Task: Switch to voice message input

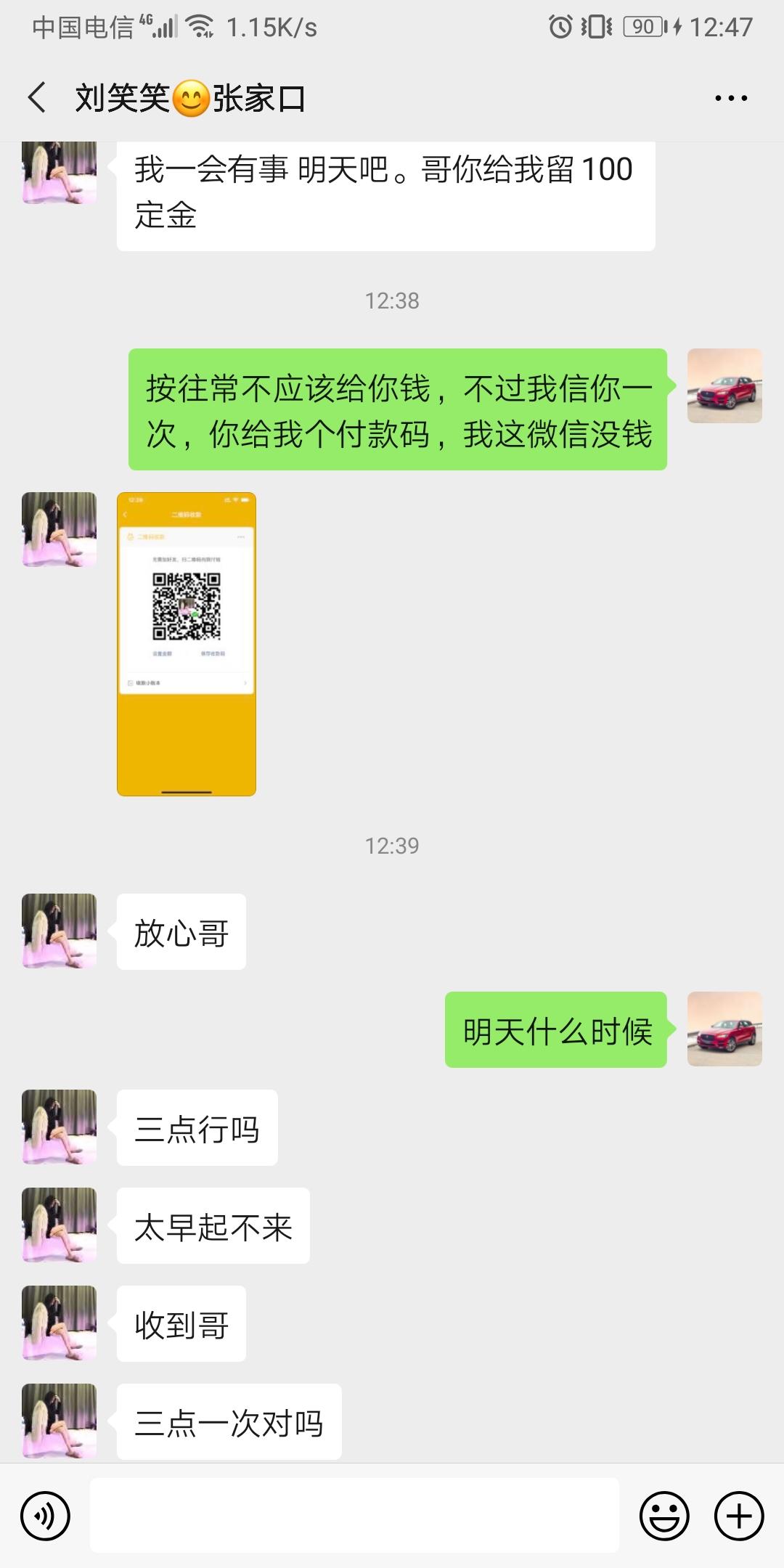Action: (x=46, y=1516)
